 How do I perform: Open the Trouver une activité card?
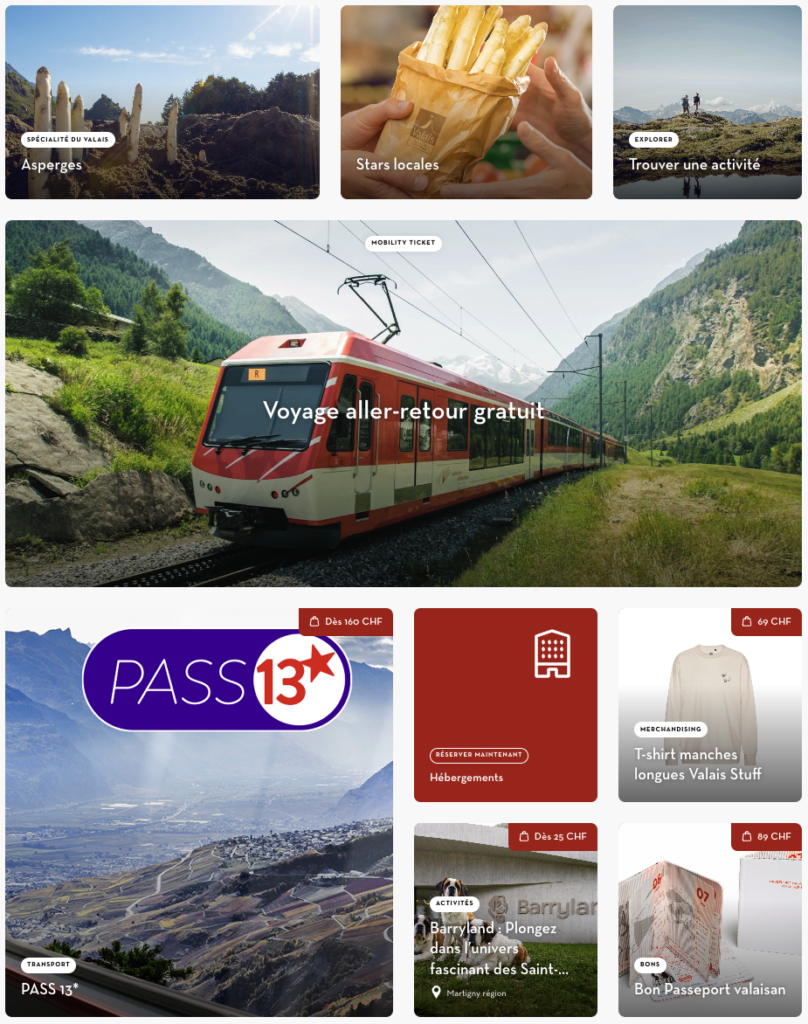[x=707, y=102]
